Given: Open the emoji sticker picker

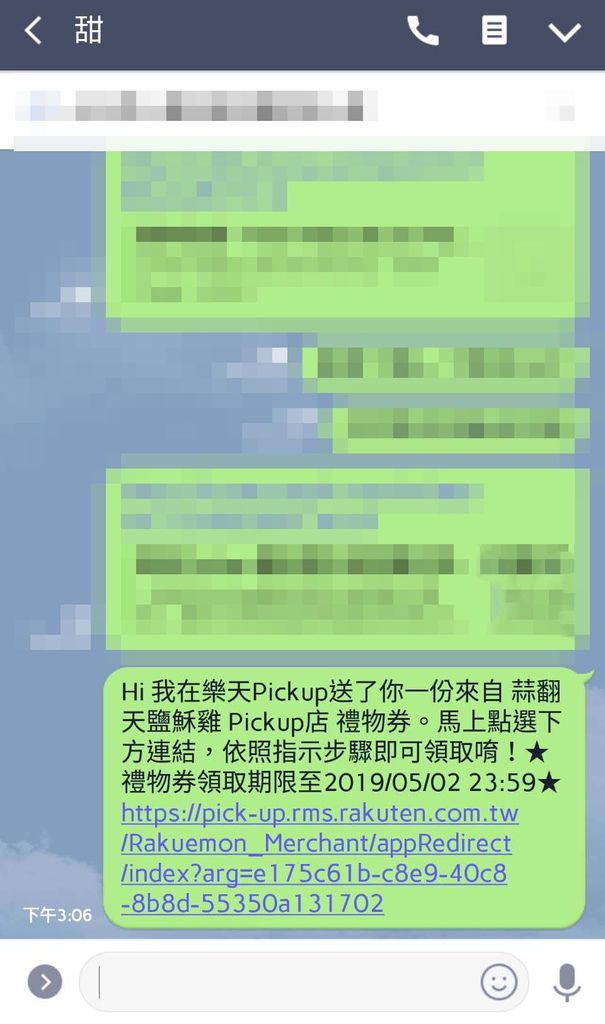Looking at the screenshot, I should 499,982.
